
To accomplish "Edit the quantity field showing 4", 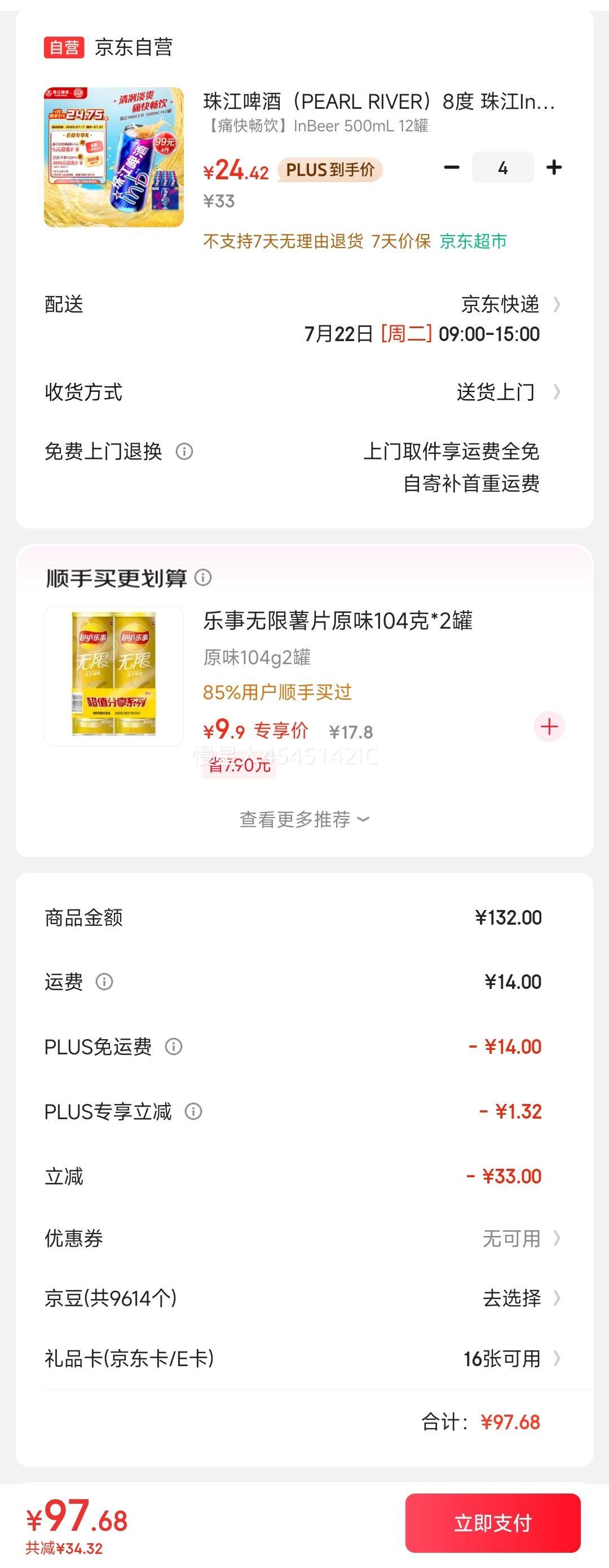I will (502, 167).
